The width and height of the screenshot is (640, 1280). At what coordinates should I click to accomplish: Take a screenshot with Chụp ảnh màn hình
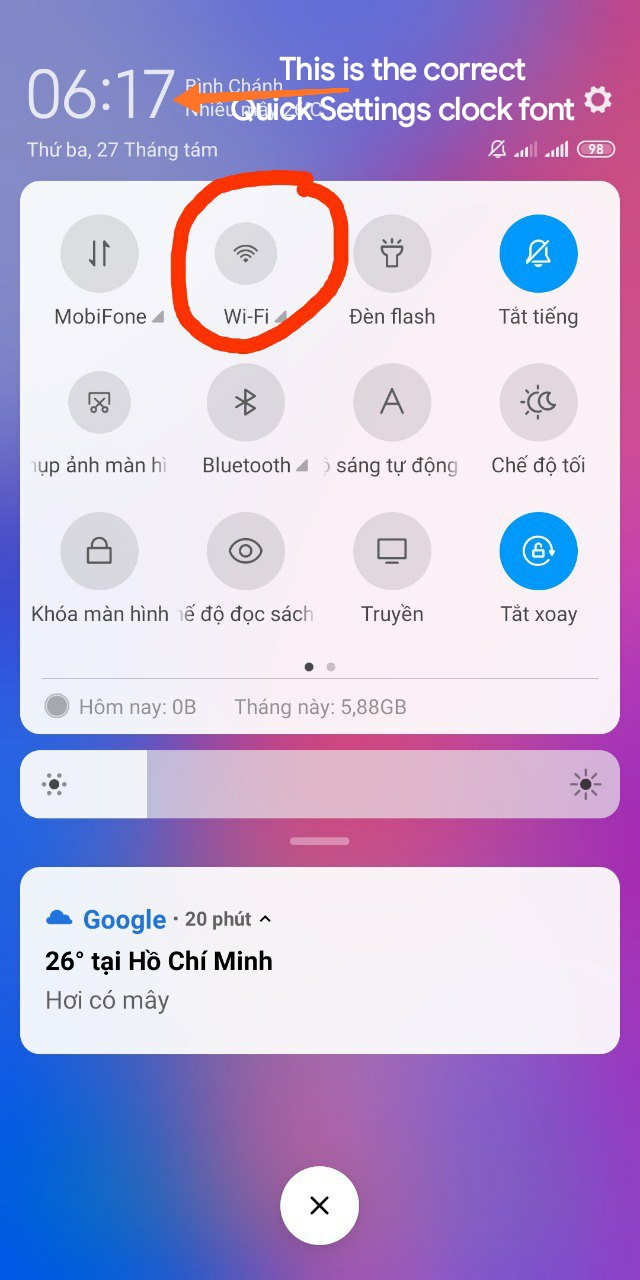pyautogui.click(x=99, y=403)
